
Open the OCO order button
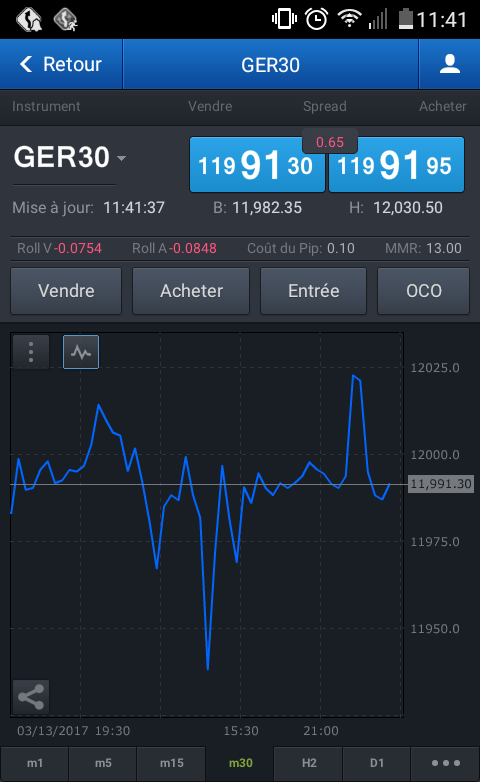coord(424,291)
